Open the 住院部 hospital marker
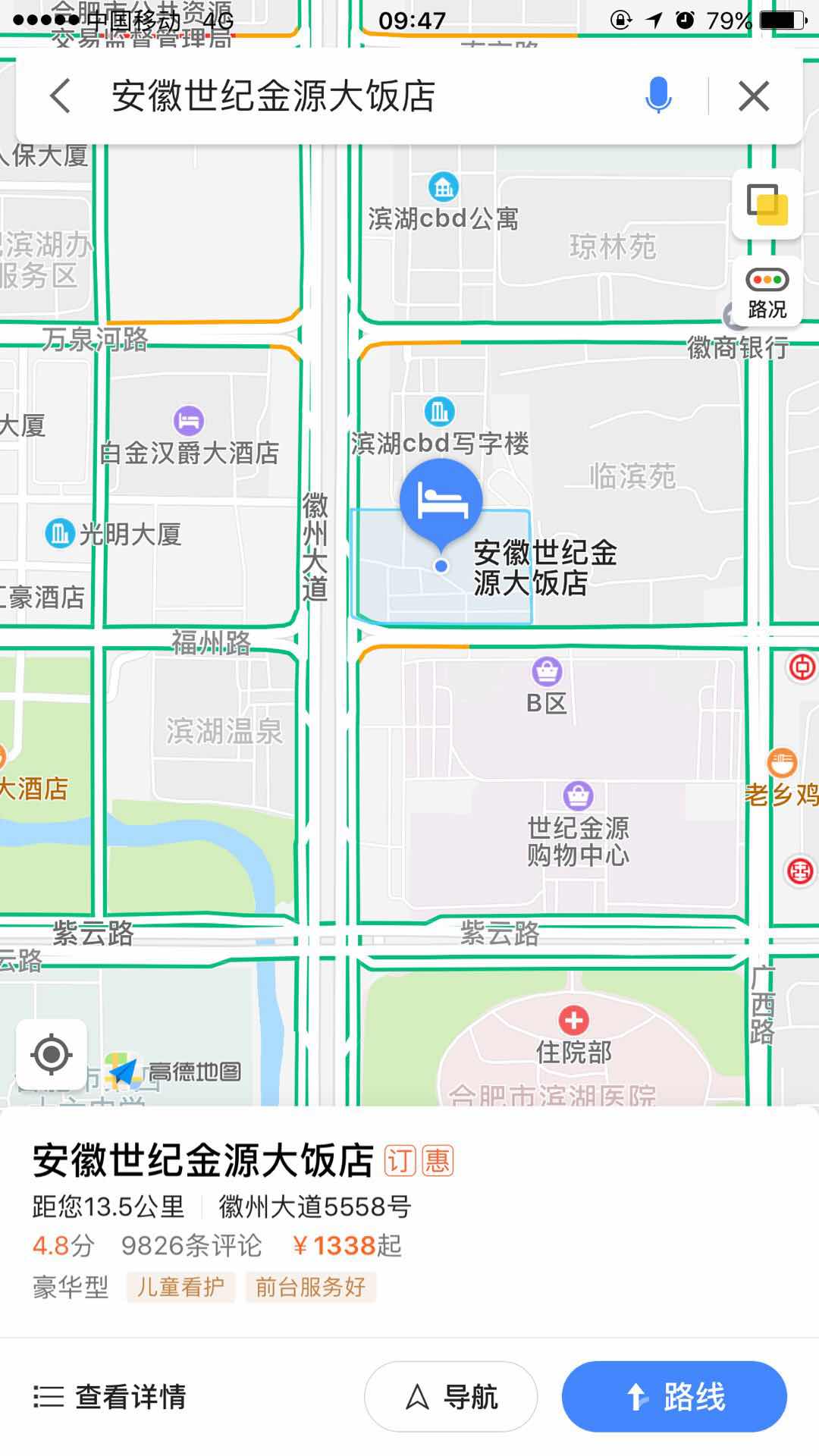 pyautogui.click(x=573, y=1020)
